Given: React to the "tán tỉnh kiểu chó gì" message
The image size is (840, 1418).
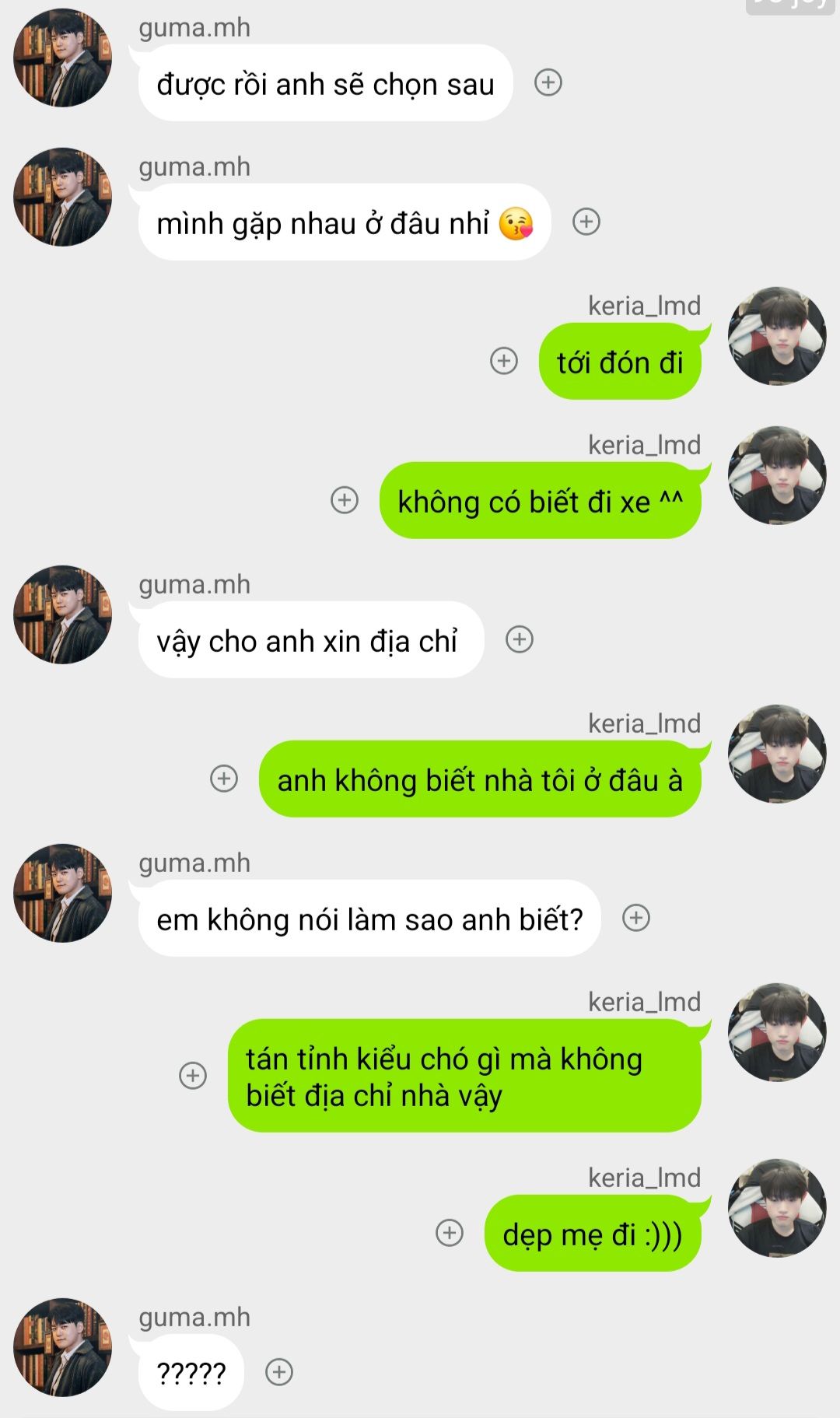Looking at the screenshot, I should (x=193, y=1076).
